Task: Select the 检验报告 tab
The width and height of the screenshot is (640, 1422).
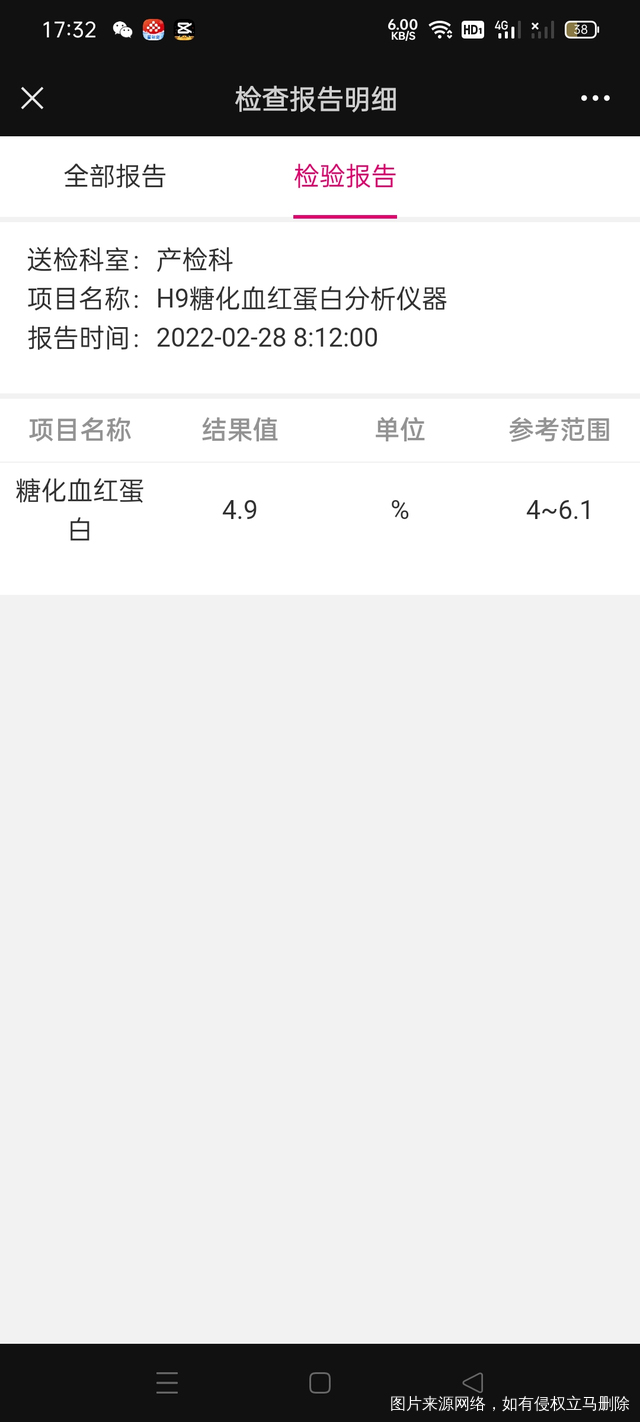Action: (x=345, y=177)
